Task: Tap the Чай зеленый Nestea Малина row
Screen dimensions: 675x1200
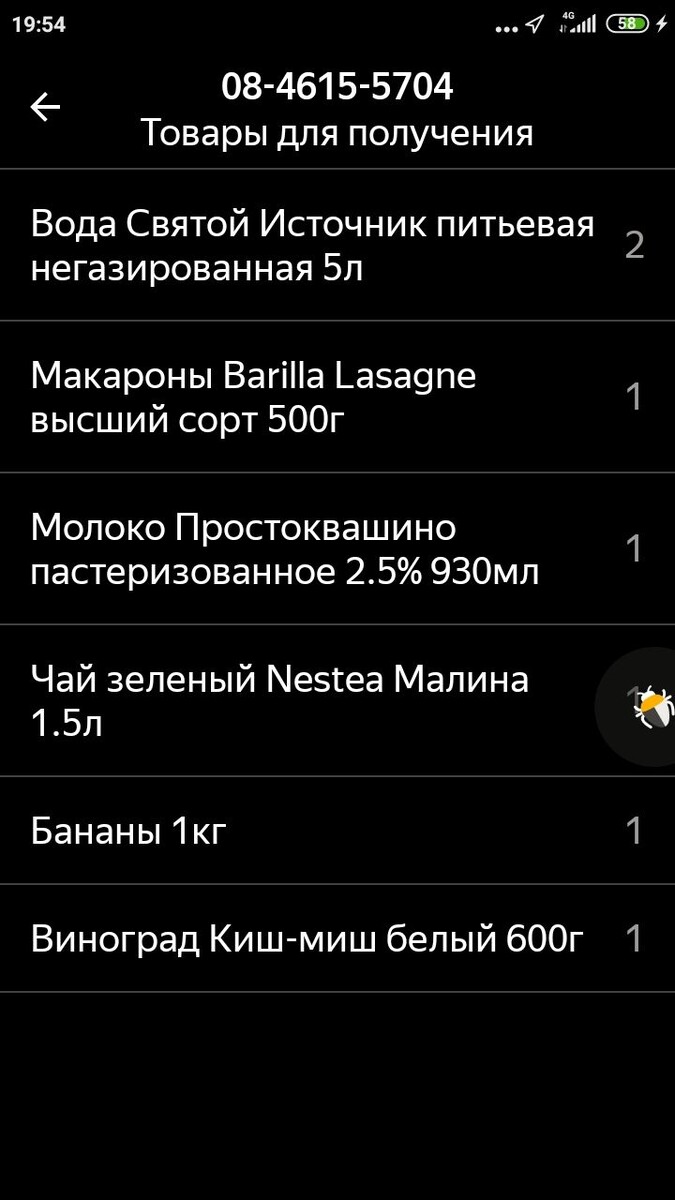Action: (x=337, y=700)
